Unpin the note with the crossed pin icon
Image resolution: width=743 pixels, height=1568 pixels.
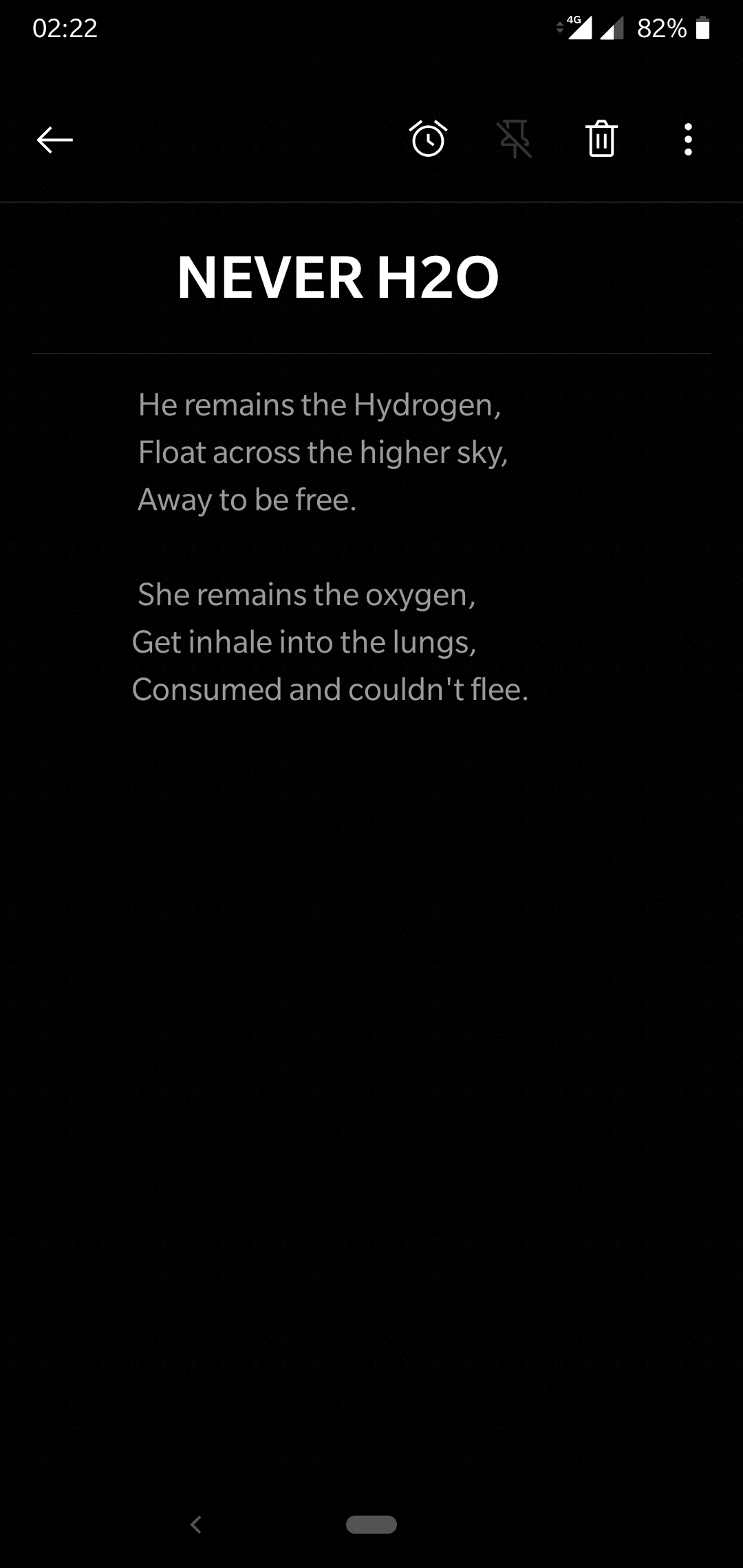pos(514,139)
